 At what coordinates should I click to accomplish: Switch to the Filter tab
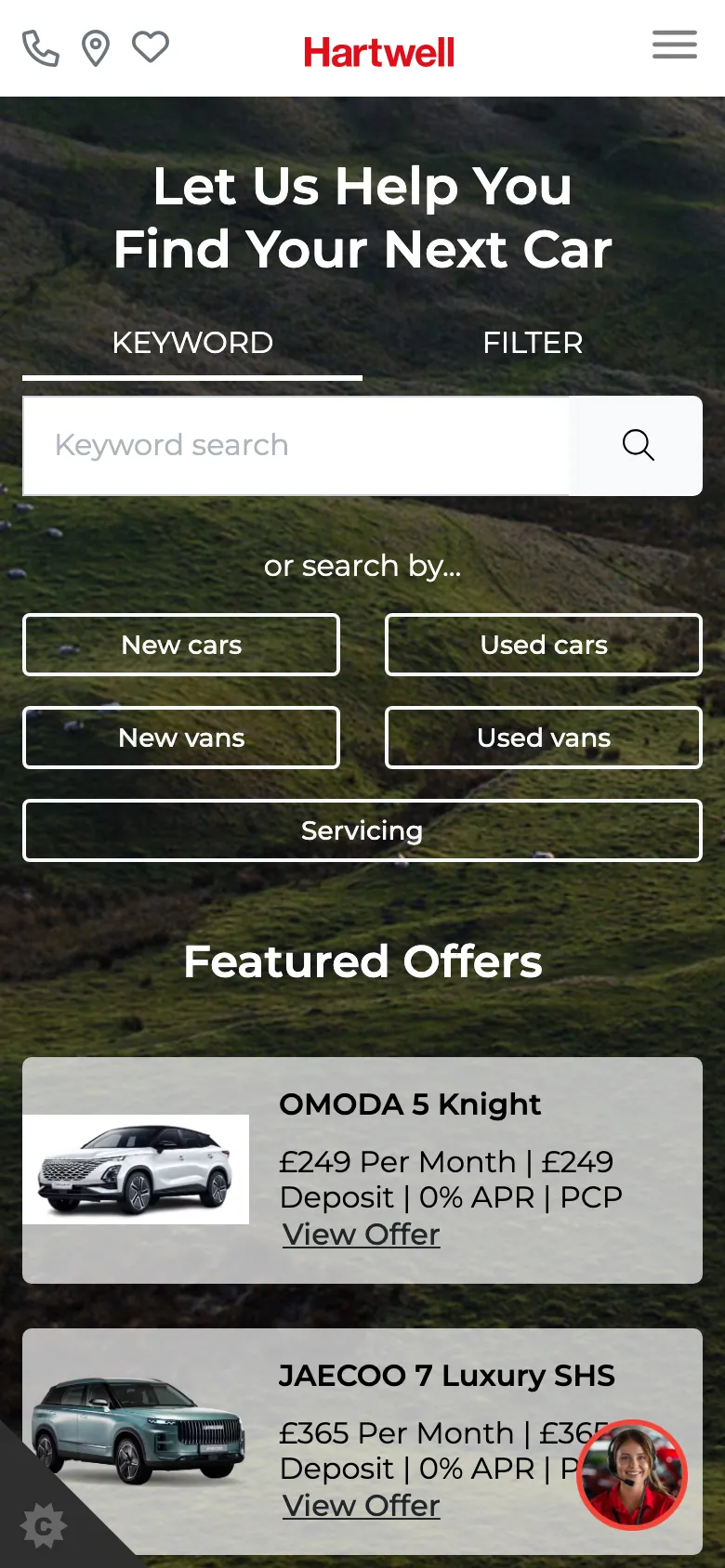tap(533, 344)
